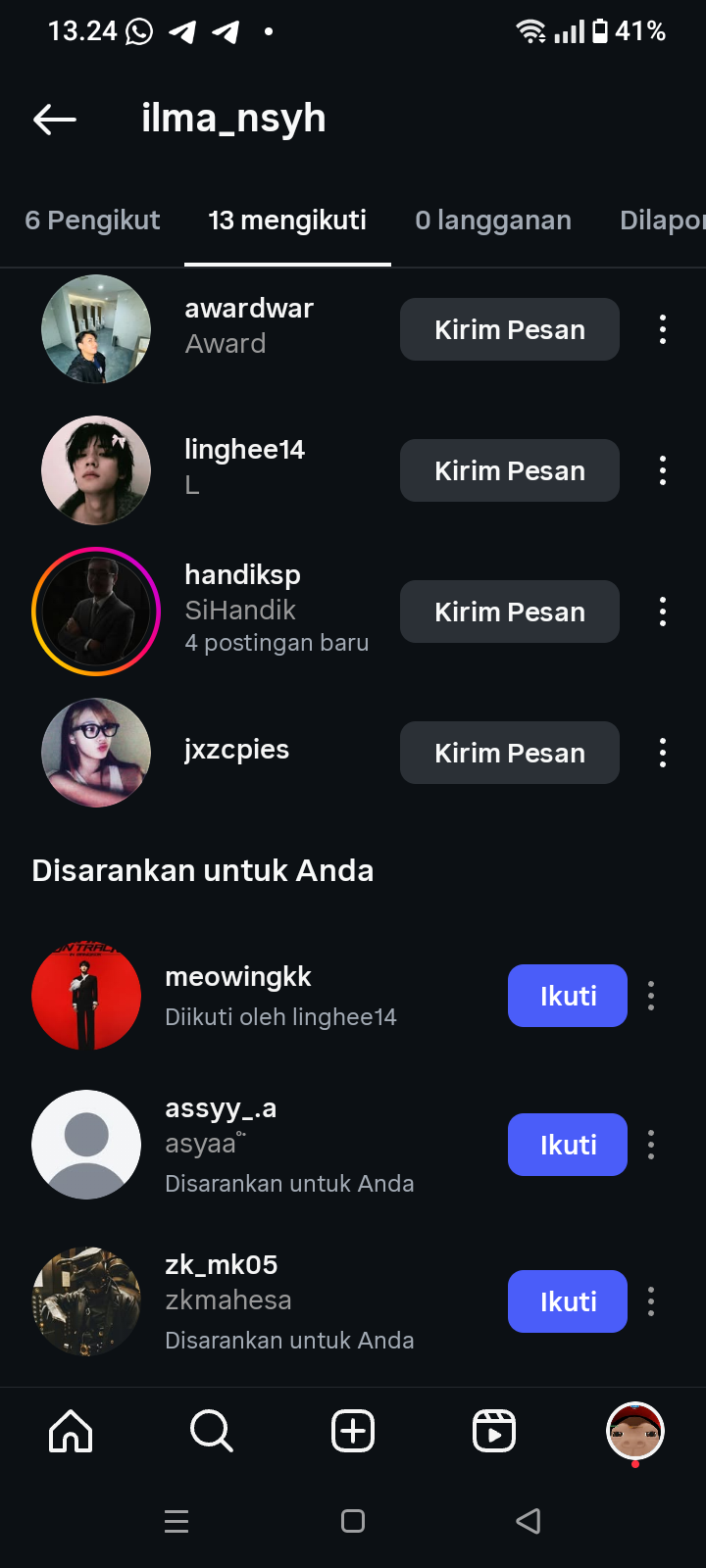Open my profile from the bottom bar
The width and height of the screenshot is (706, 1568).
click(x=635, y=1431)
